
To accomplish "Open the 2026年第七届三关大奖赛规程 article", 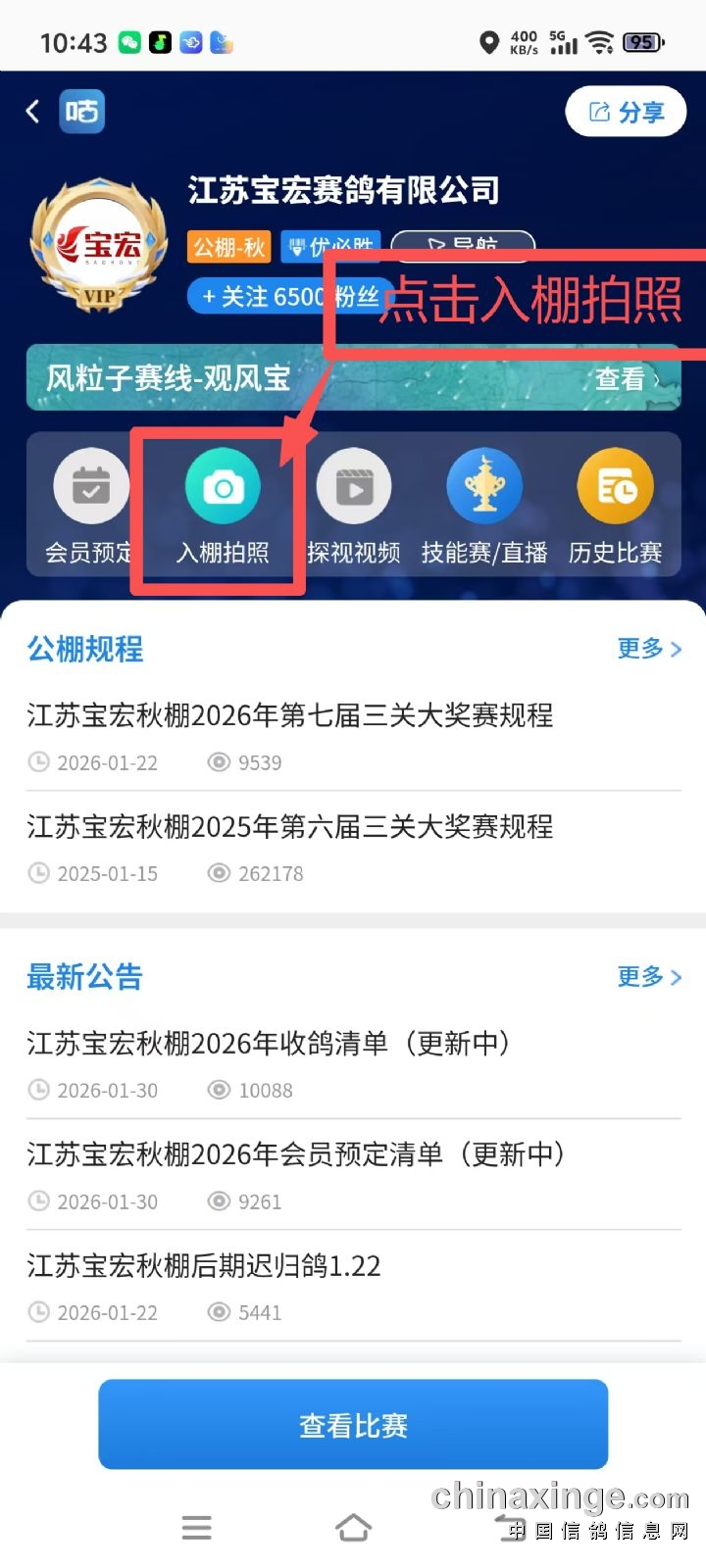I will (x=290, y=715).
